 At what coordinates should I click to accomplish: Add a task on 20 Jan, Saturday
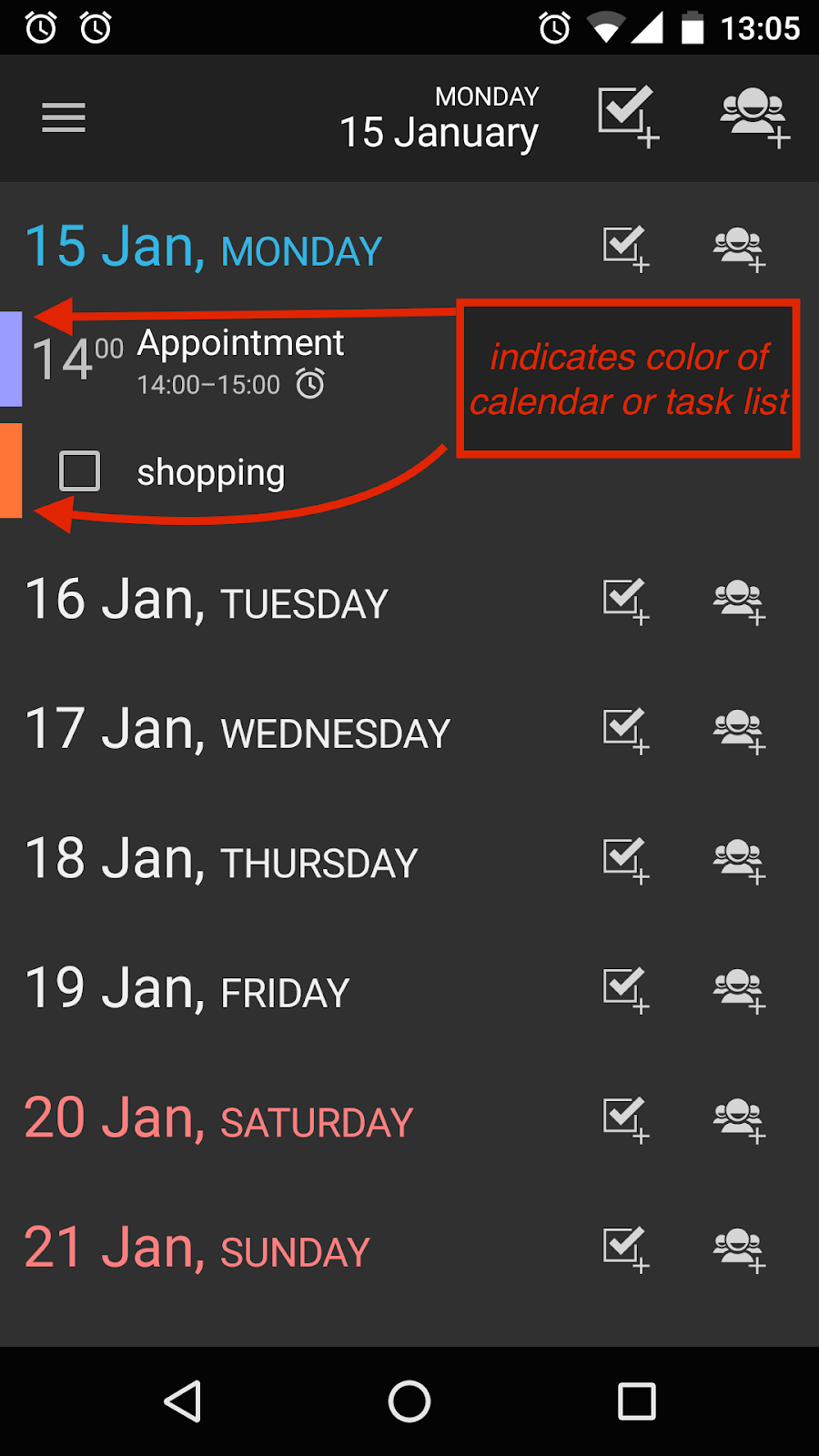click(x=626, y=1120)
